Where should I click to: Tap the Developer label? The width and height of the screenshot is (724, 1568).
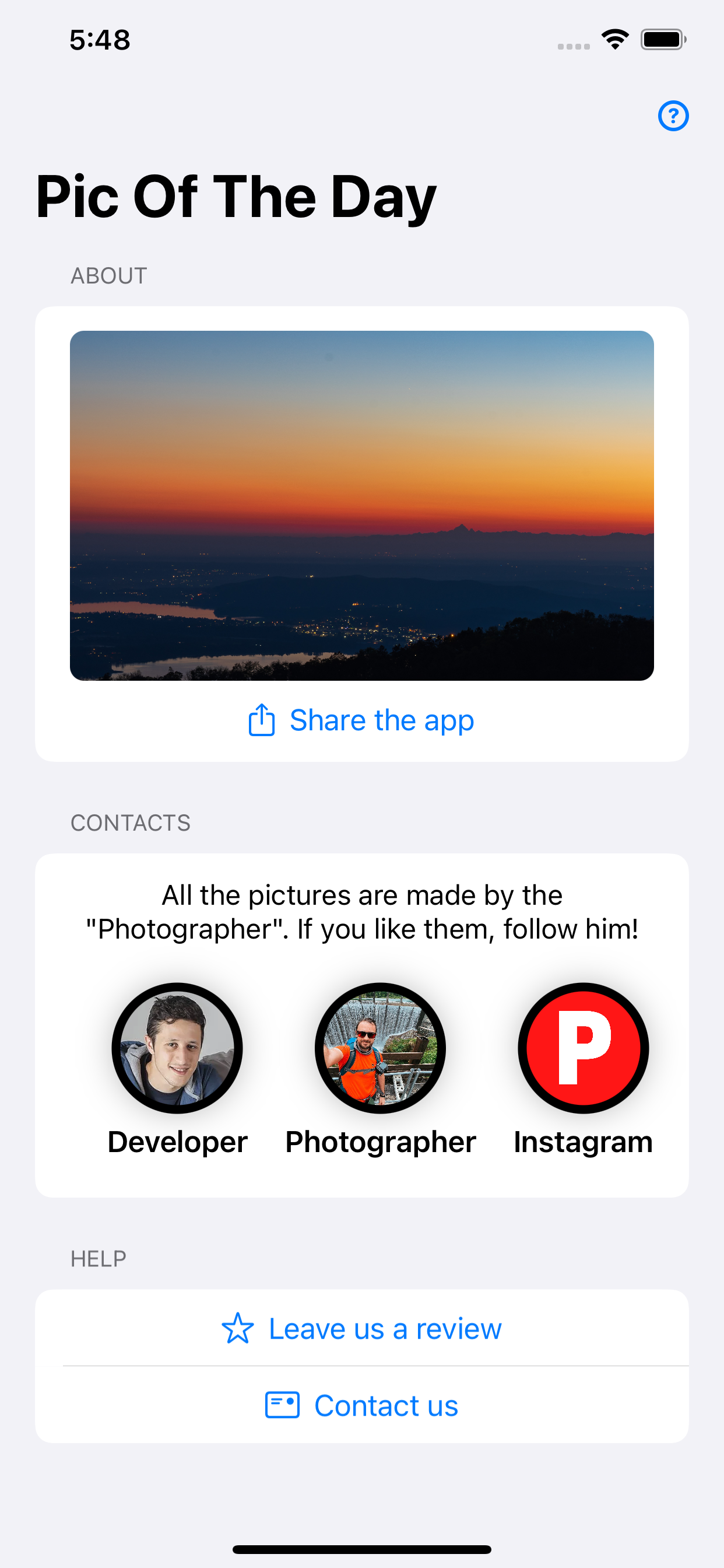point(177,1142)
